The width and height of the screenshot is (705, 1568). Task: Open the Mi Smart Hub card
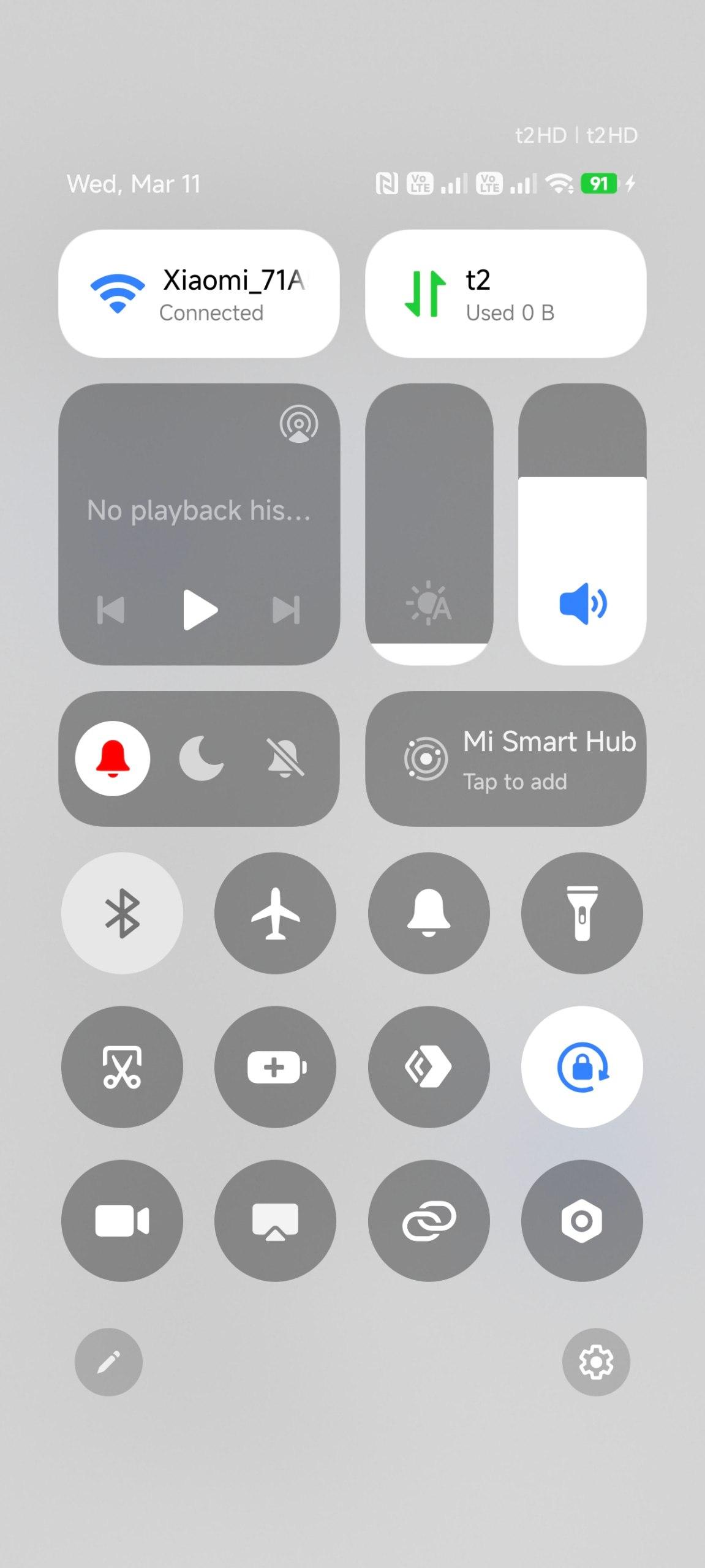point(505,758)
